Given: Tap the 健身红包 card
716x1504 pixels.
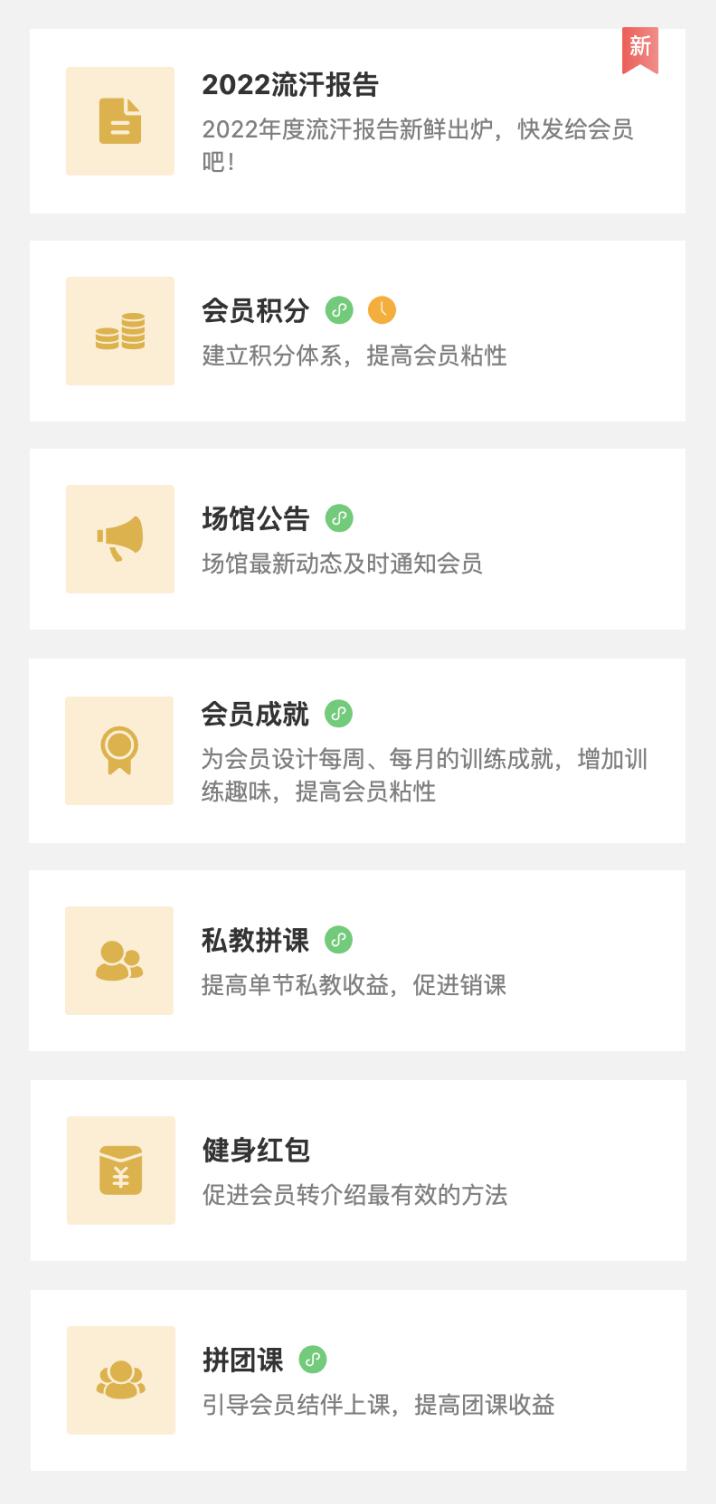Looking at the screenshot, I should (x=358, y=1170).
